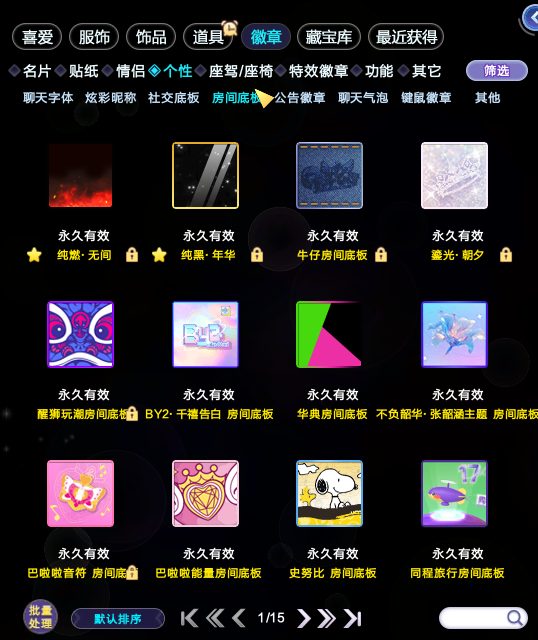
Task: Select the 纯燃·无间 room board item
Action: (80, 176)
